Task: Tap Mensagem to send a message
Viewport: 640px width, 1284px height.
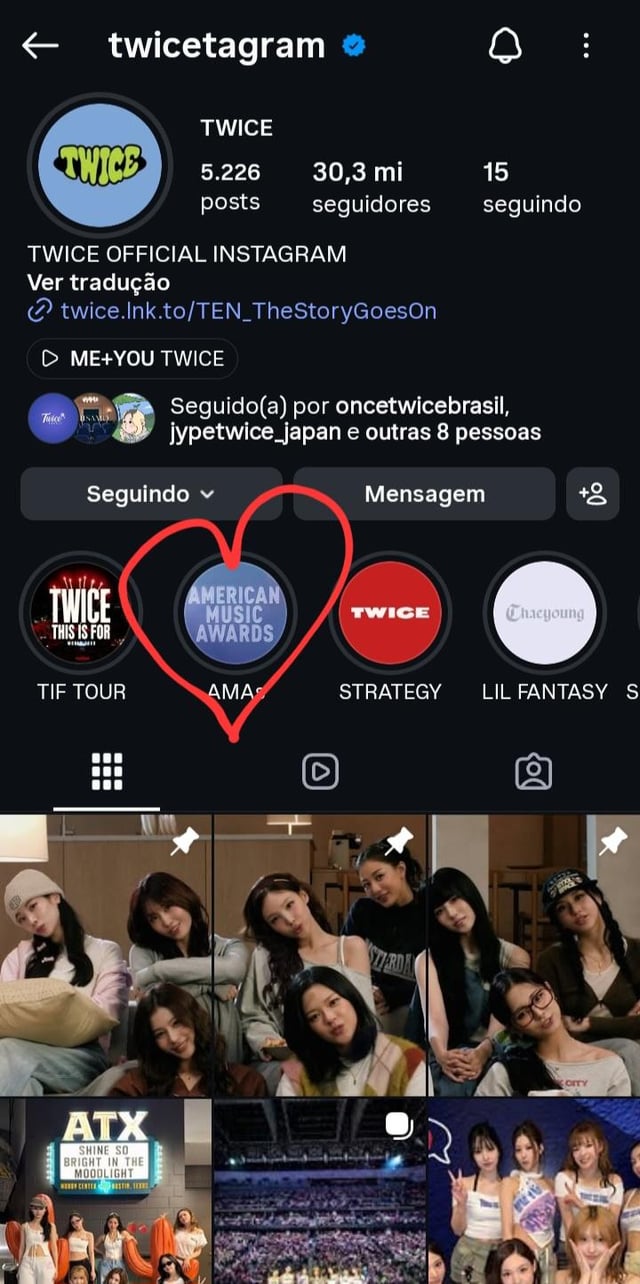Action: click(424, 494)
